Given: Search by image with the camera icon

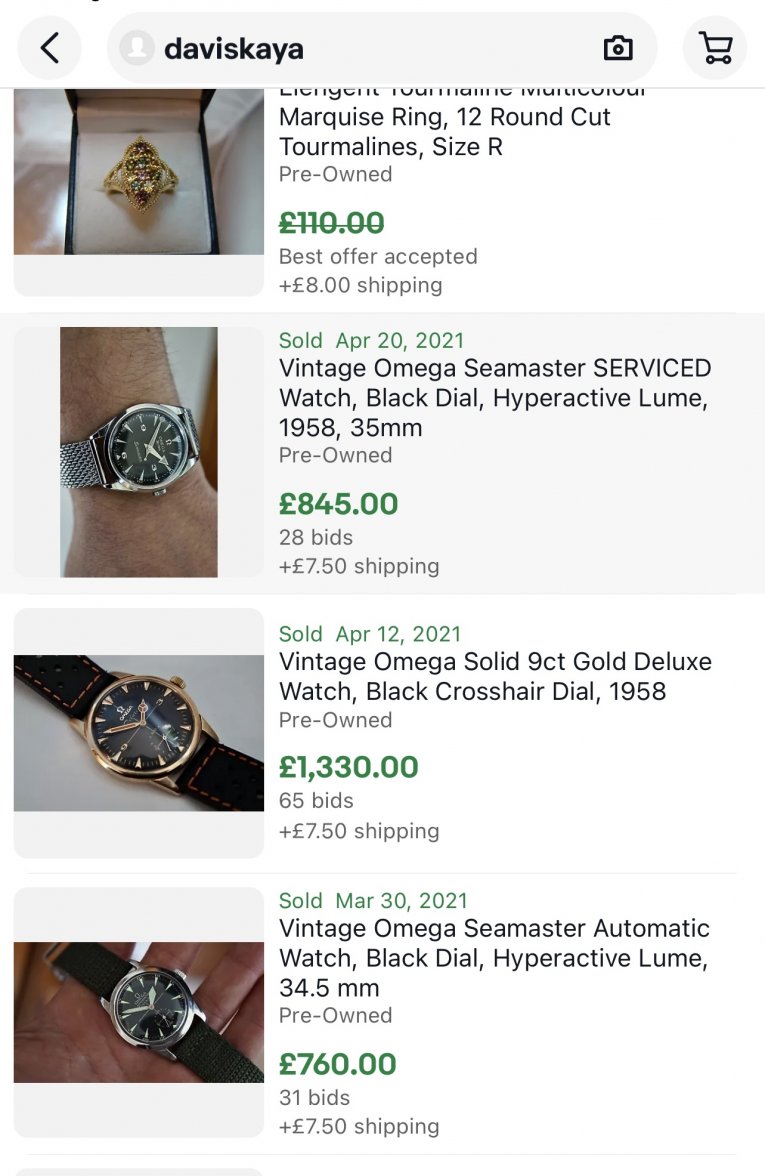Looking at the screenshot, I should click(618, 48).
